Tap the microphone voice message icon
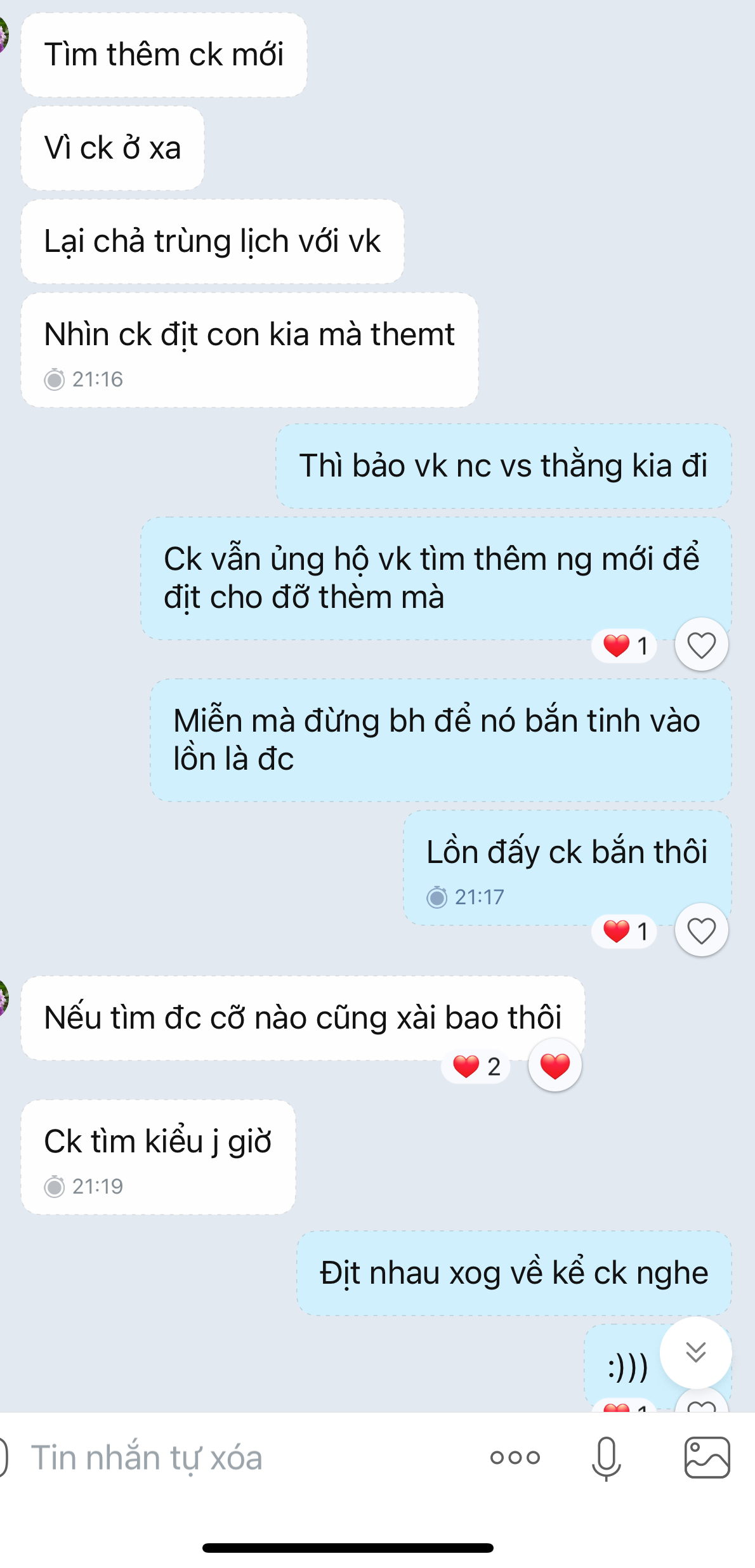 (x=606, y=1458)
